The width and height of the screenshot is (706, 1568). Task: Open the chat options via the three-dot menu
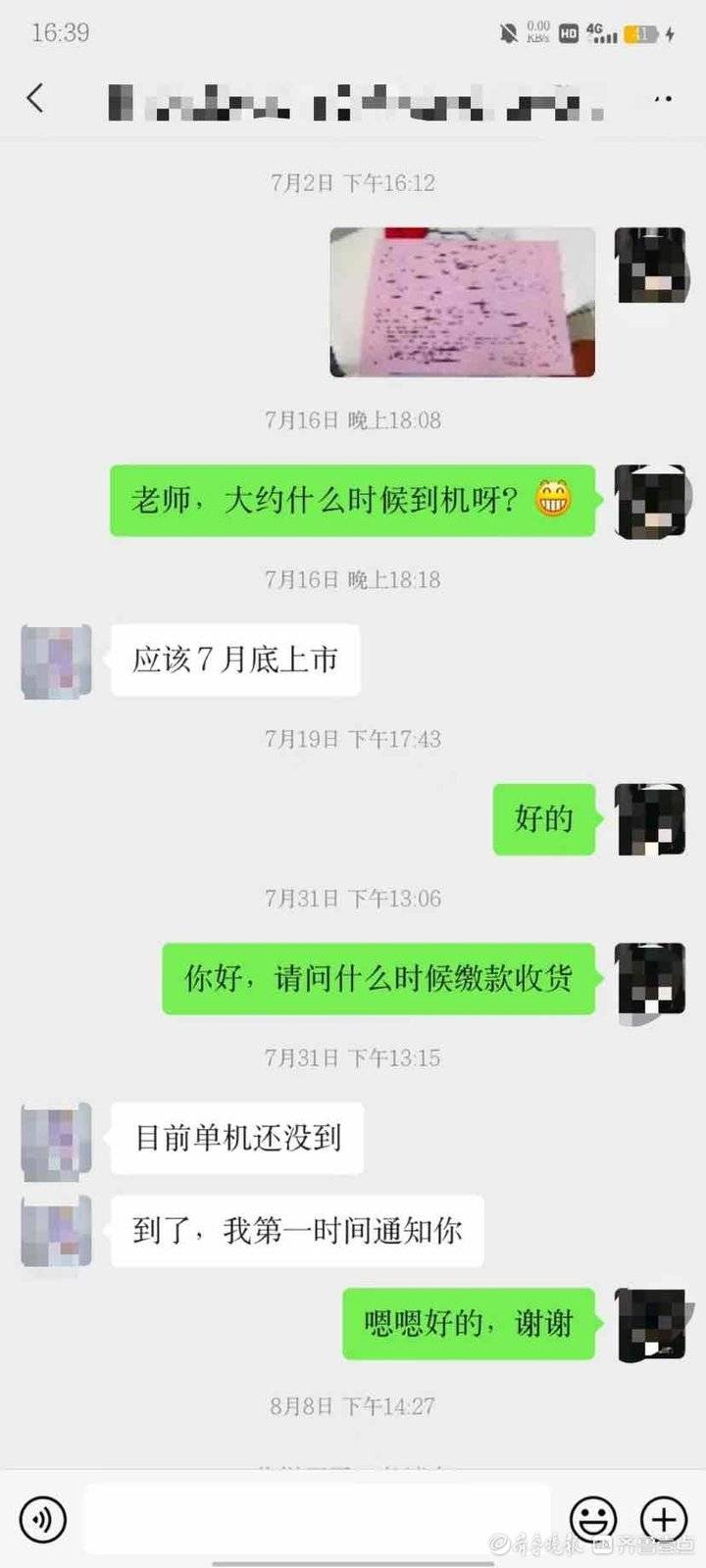[x=663, y=99]
